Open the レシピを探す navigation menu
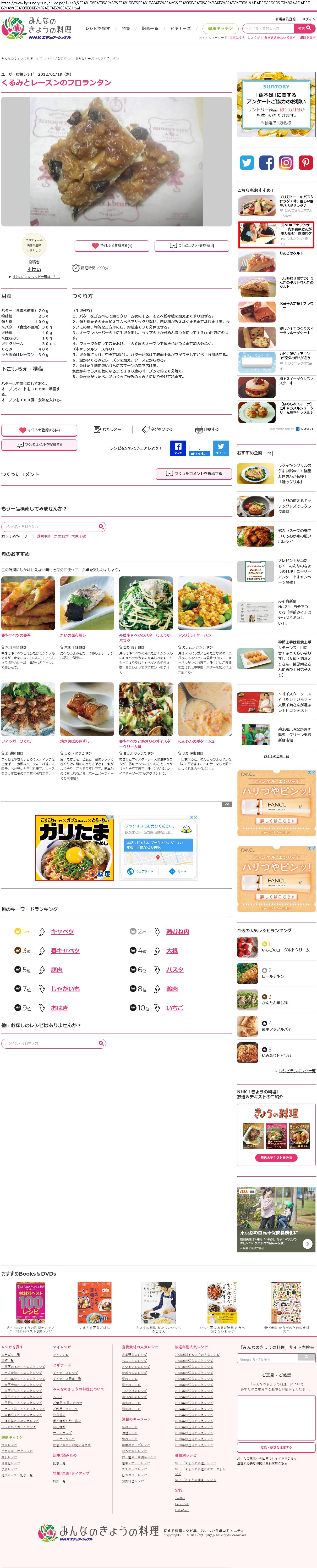The width and height of the screenshot is (317, 1568). pos(97,29)
